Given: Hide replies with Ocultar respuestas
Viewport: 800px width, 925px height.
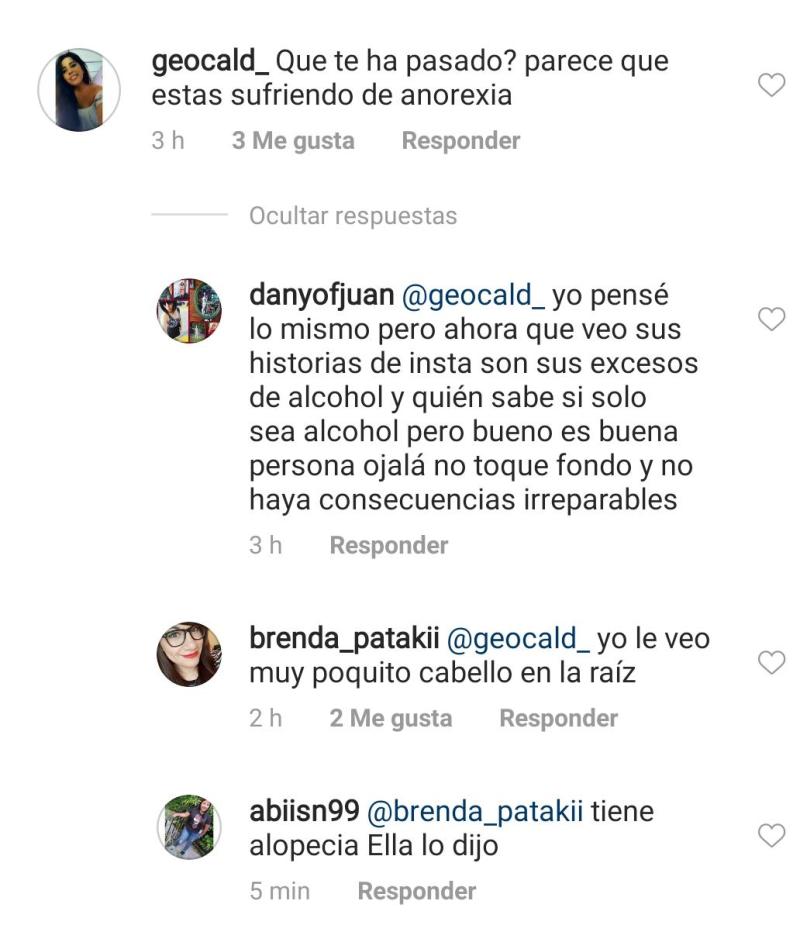Looking at the screenshot, I should [352, 216].
